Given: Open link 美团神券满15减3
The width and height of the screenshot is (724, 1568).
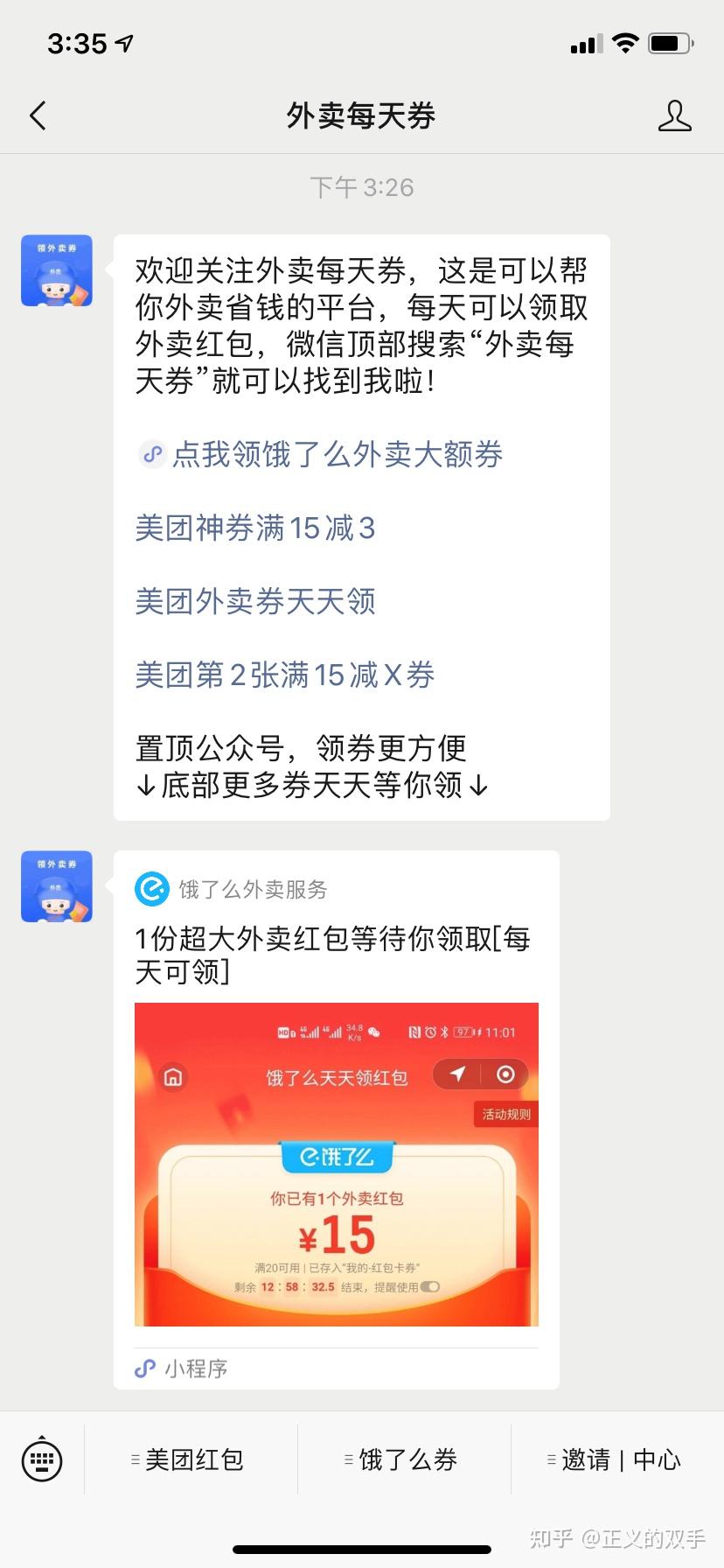Looking at the screenshot, I should (x=255, y=528).
